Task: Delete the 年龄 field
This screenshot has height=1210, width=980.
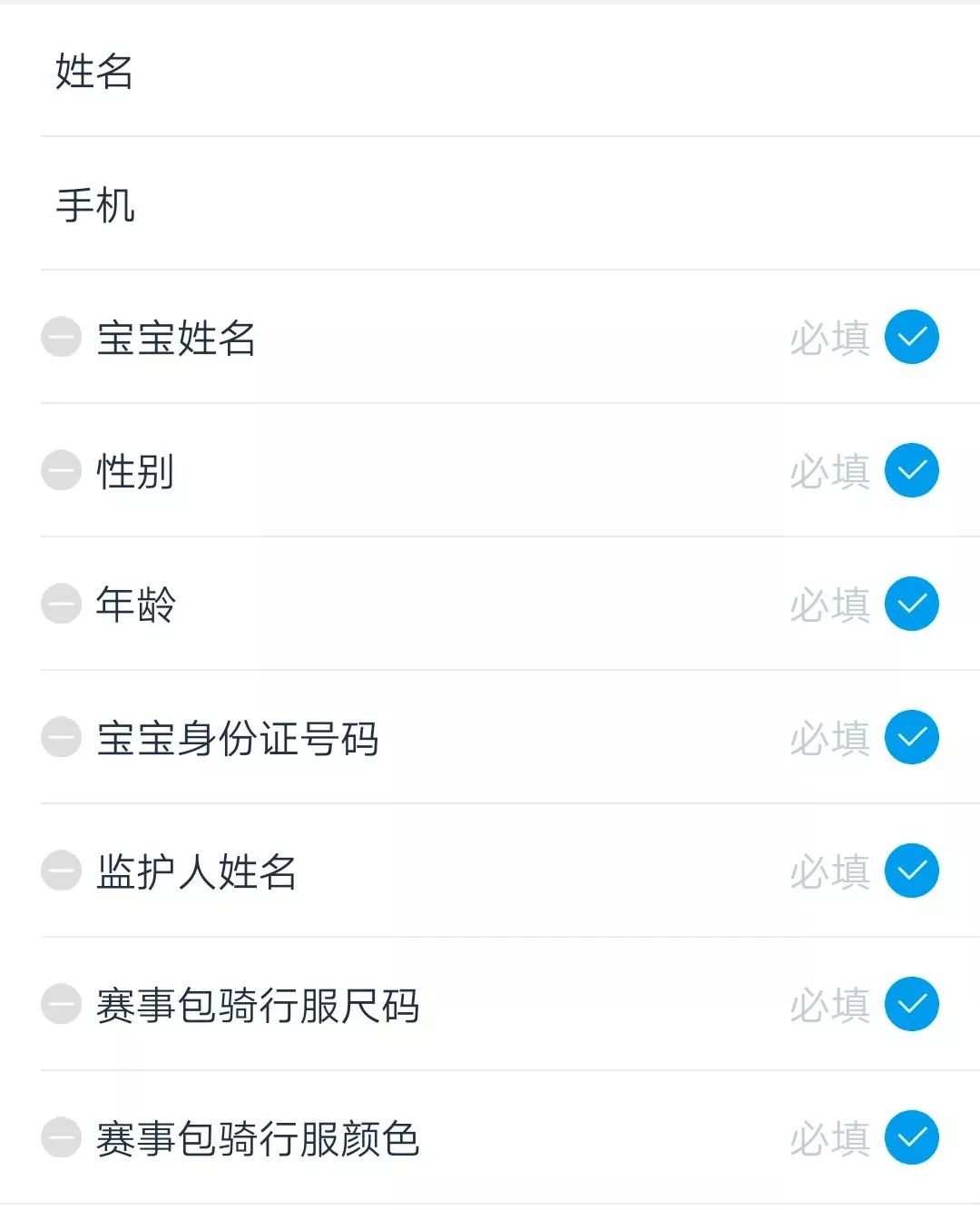Action: pyautogui.click(x=62, y=605)
